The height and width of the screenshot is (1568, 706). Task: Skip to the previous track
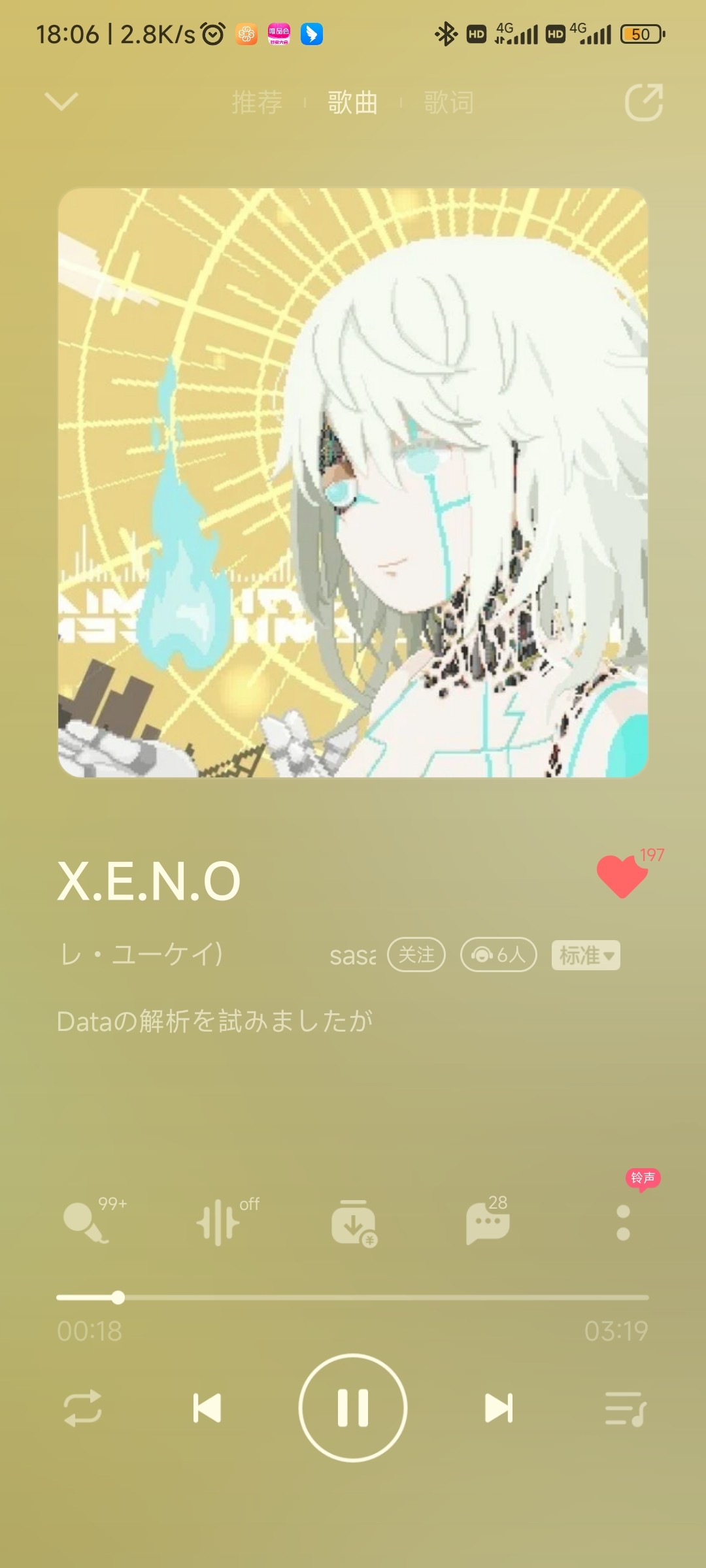[x=207, y=1408]
